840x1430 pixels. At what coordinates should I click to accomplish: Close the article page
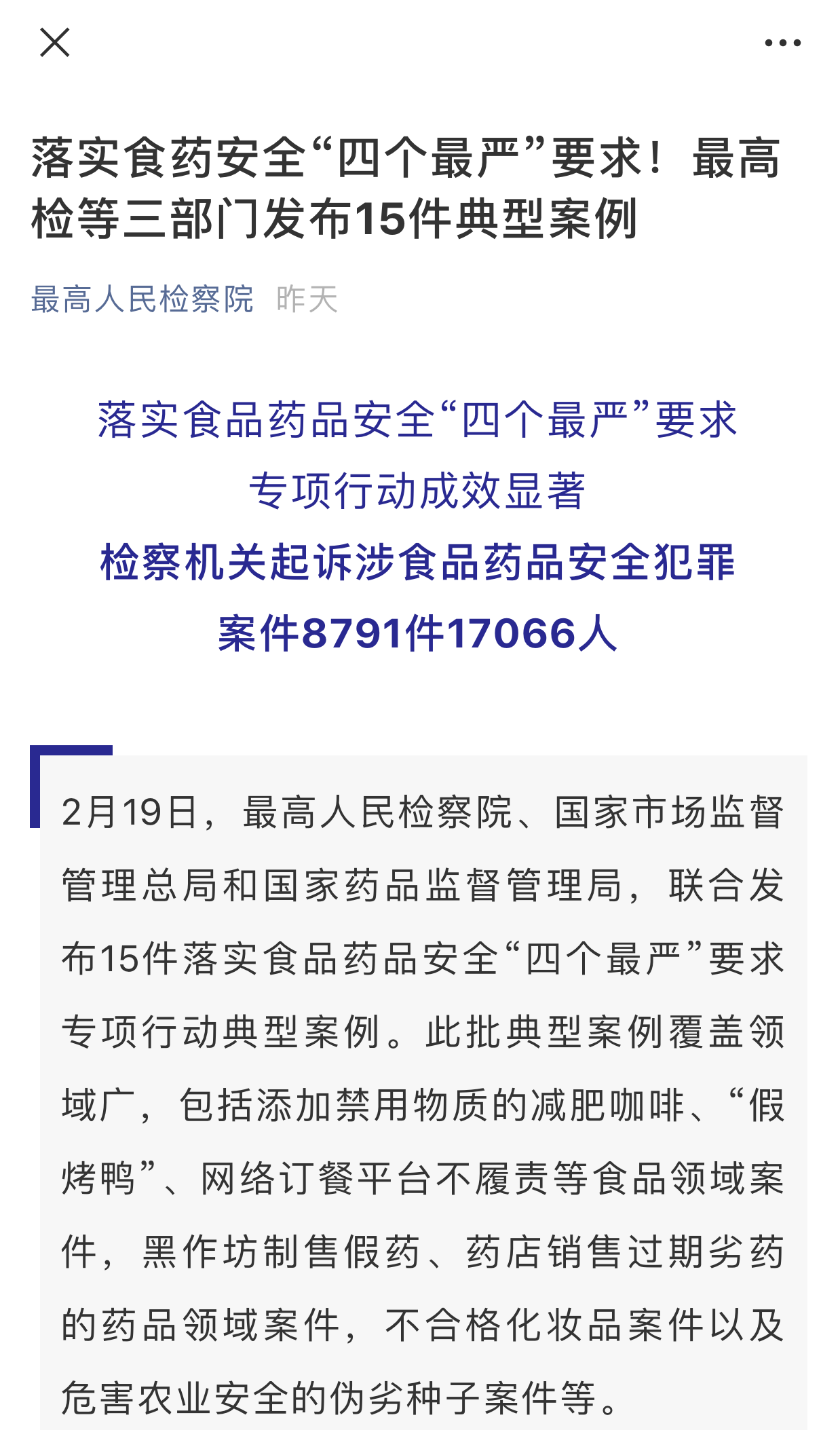coord(54,43)
